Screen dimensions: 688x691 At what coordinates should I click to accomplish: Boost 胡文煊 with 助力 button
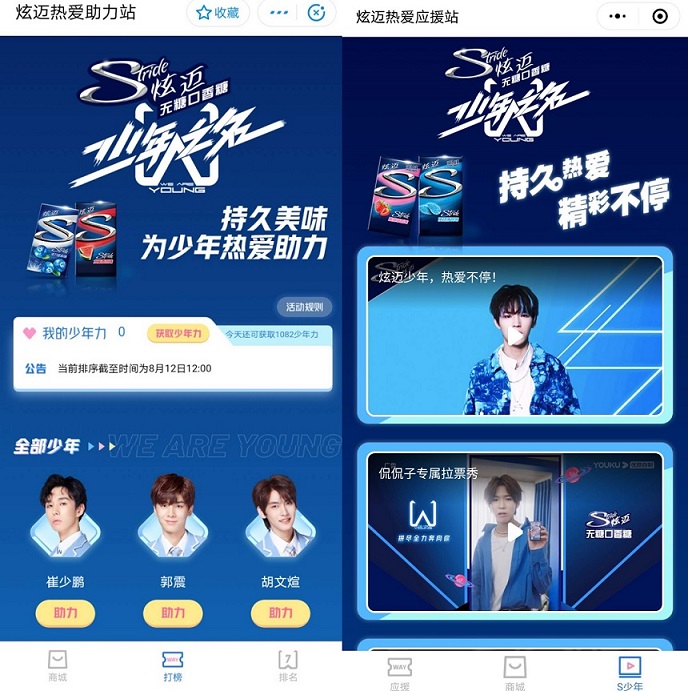point(281,612)
